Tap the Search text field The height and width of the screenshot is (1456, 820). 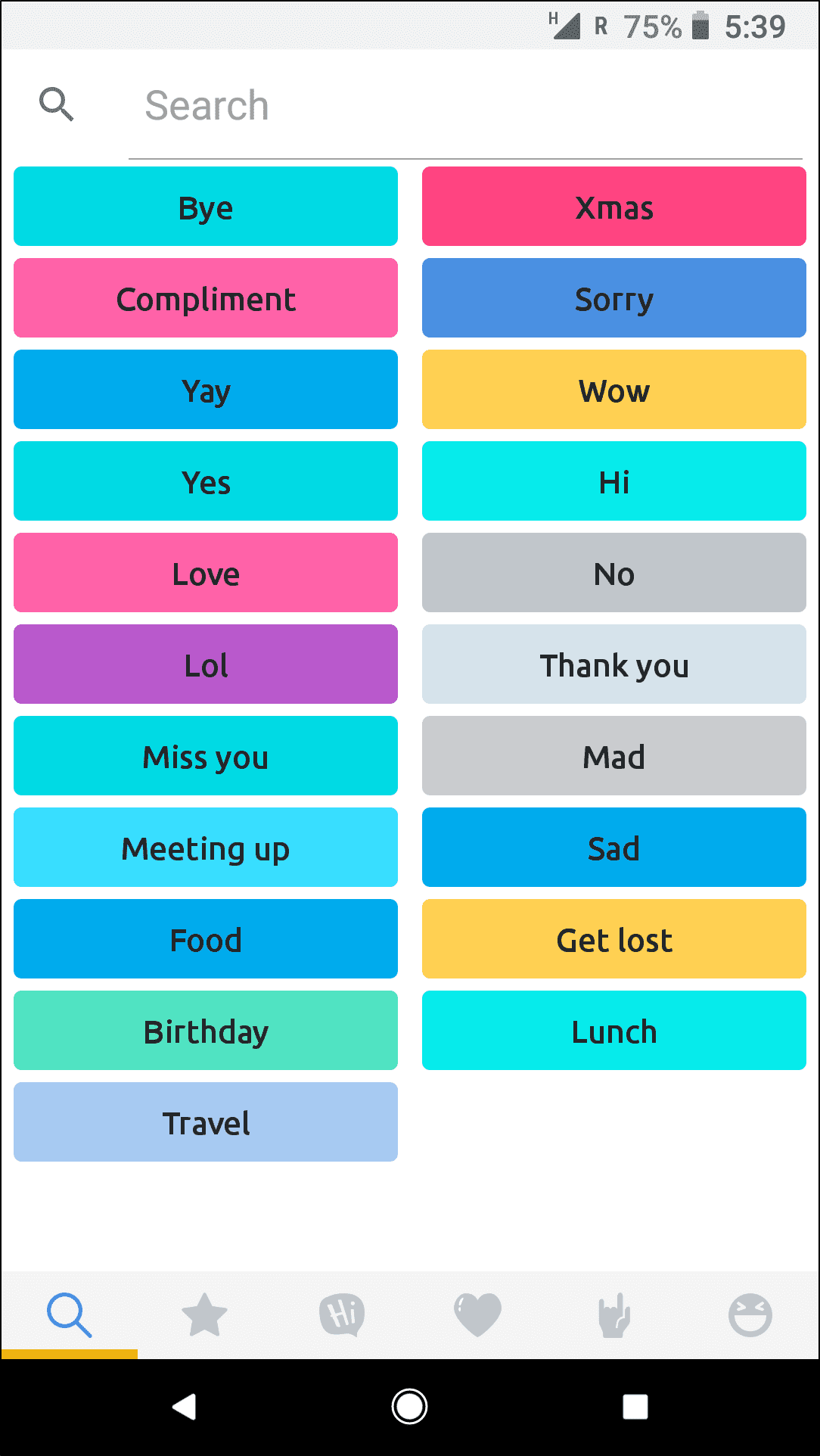[x=464, y=106]
